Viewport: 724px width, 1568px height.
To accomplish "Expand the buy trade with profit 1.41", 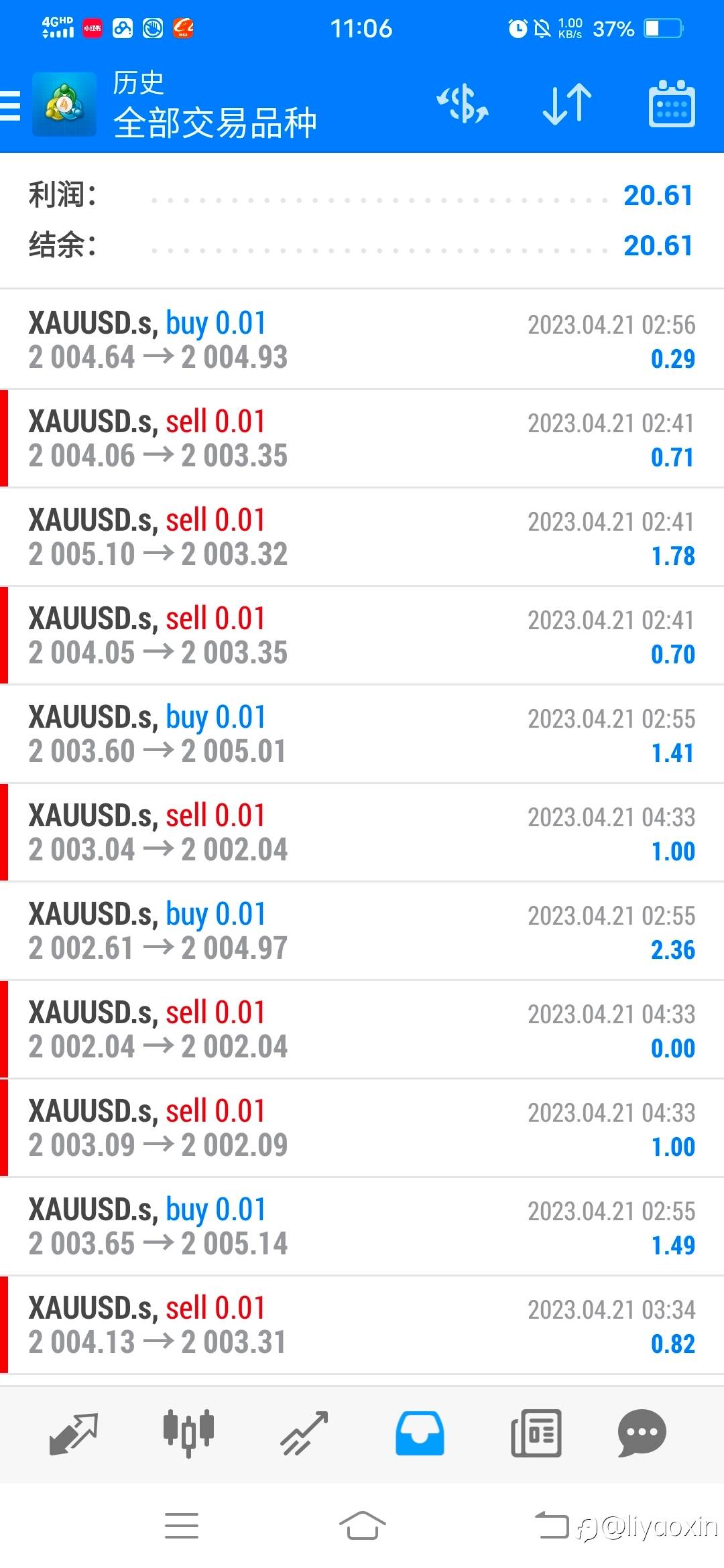I will [362, 734].
